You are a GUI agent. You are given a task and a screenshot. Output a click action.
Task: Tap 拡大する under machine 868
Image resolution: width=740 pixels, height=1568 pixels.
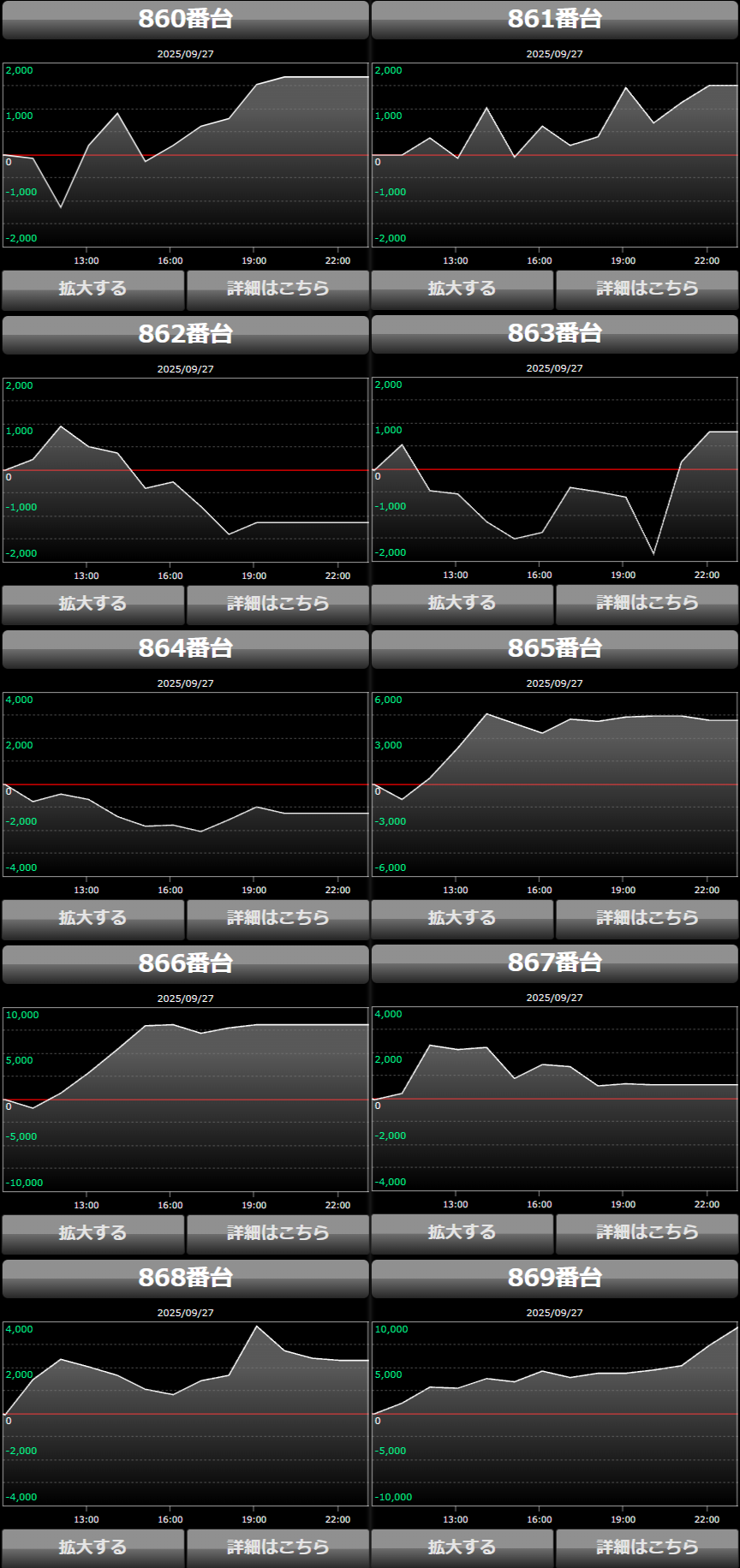92,1547
